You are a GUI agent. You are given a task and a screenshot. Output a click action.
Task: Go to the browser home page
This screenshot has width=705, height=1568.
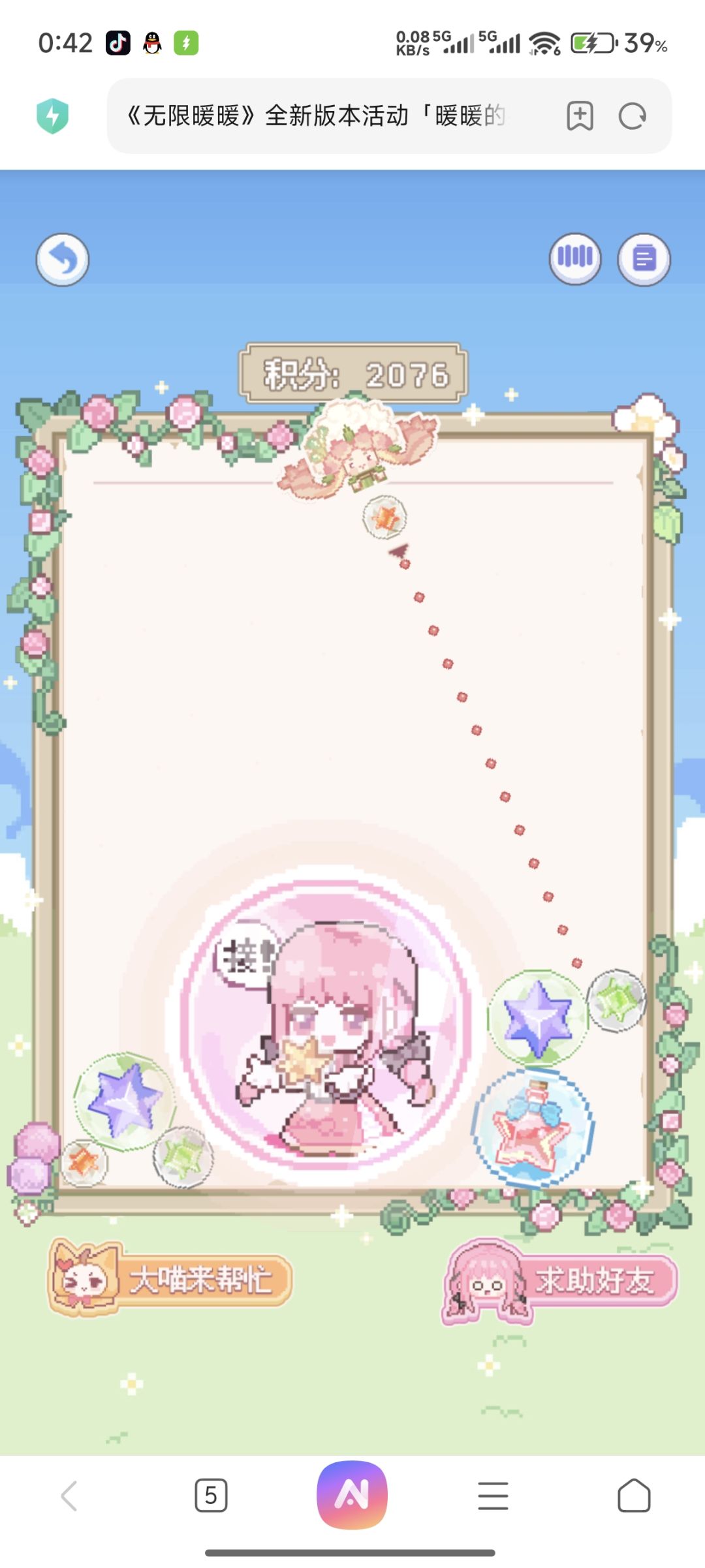pyautogui.click(x=634, y=1495)
